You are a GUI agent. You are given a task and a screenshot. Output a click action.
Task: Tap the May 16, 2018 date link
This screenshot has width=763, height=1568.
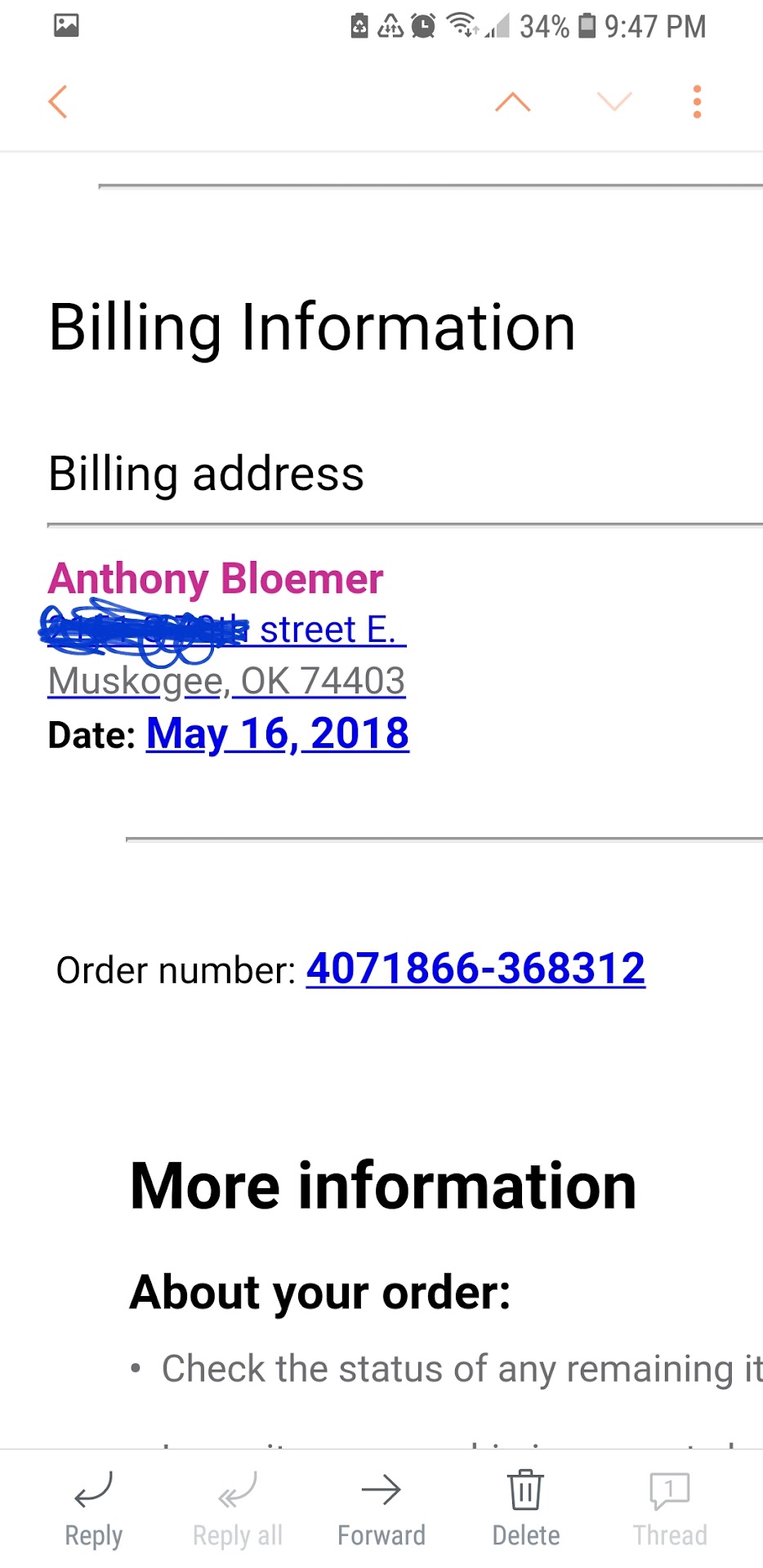point(277,733)
